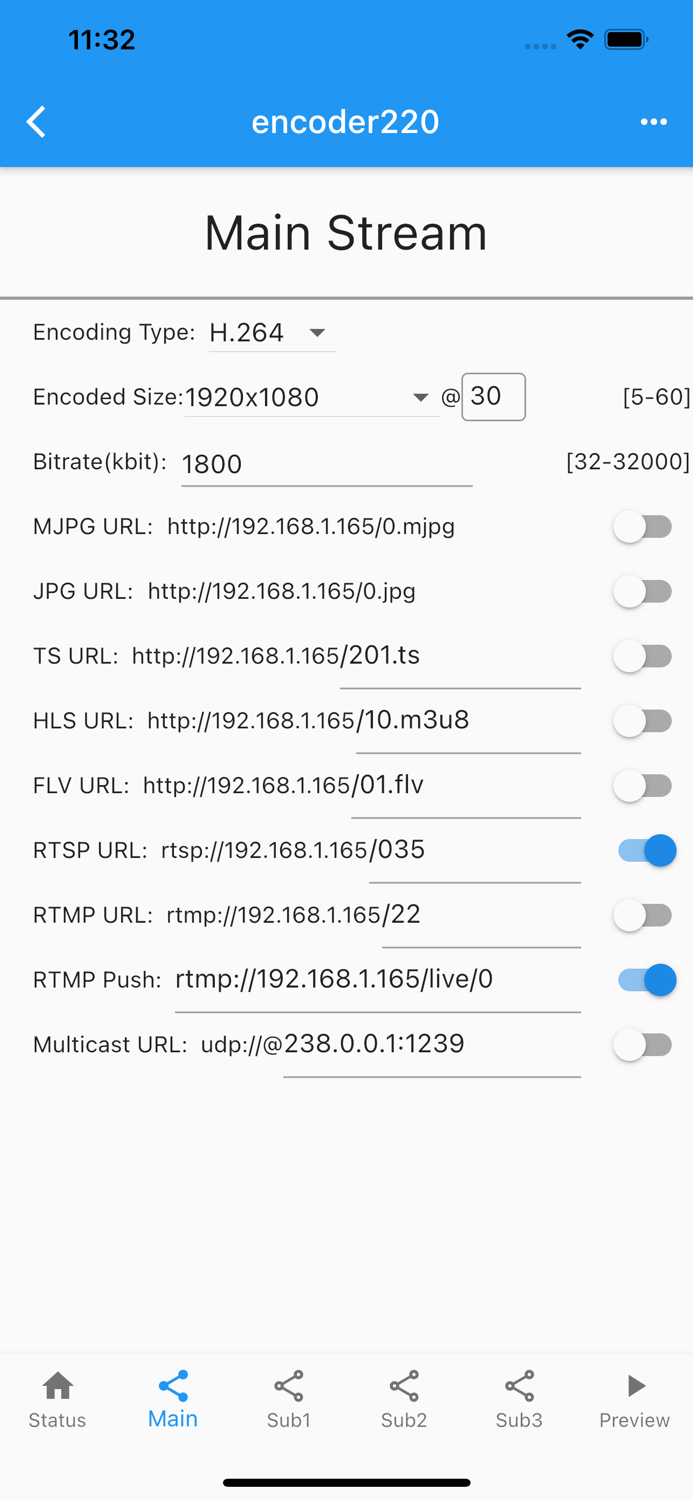Screen dimensions: 693x1500
Task: Expand the Encoding Type H.264 dropdown
Action: pos(272,333)
